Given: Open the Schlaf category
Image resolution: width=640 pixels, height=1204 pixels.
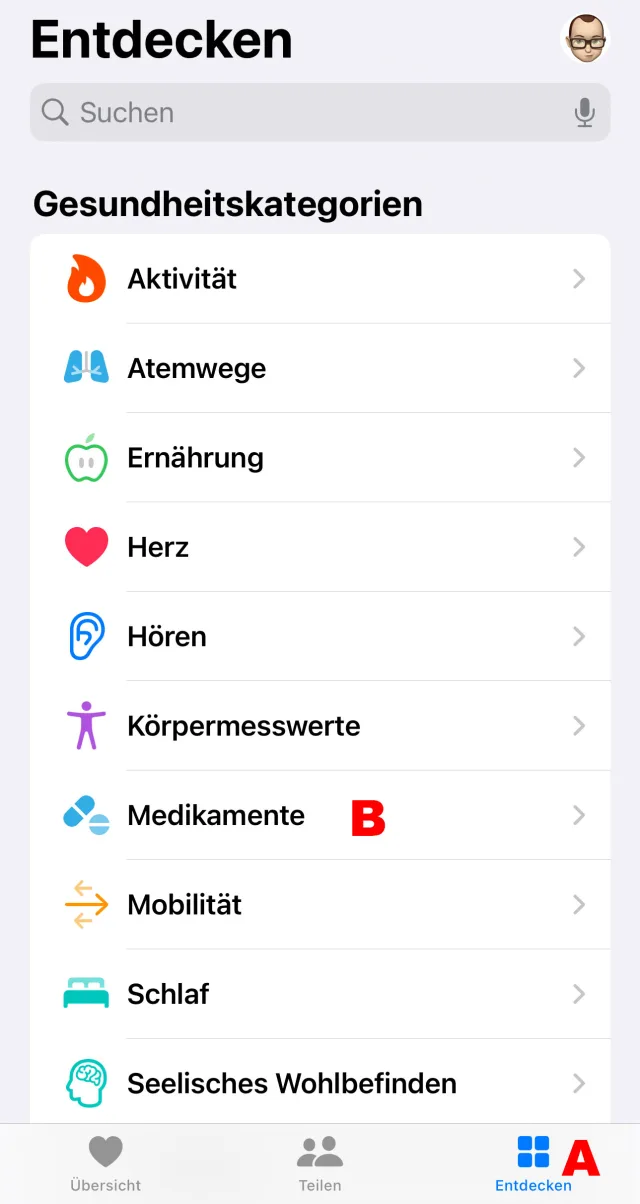Looking at the screenshot, I should point(320,994).
